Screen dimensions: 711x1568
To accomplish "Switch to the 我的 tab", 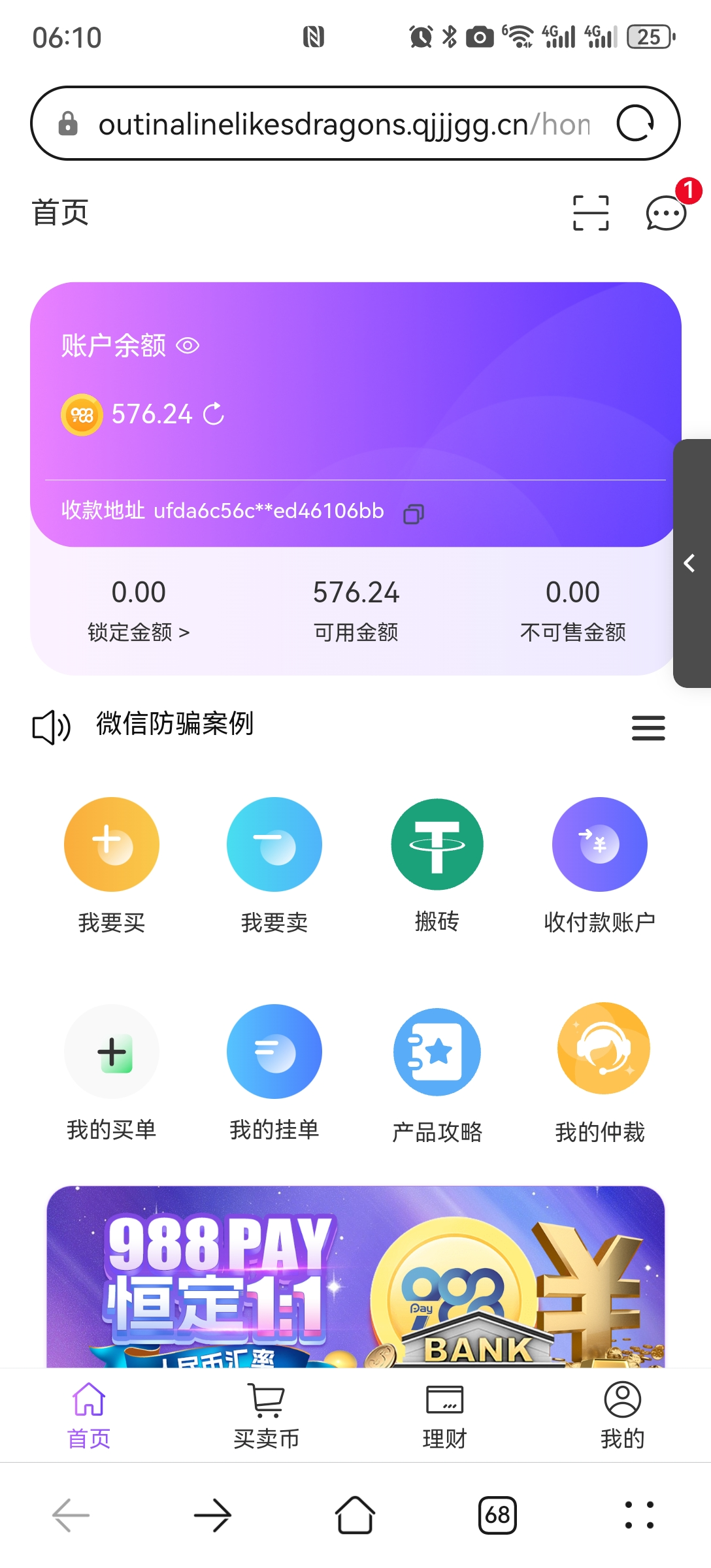I will pos(622,1414).
